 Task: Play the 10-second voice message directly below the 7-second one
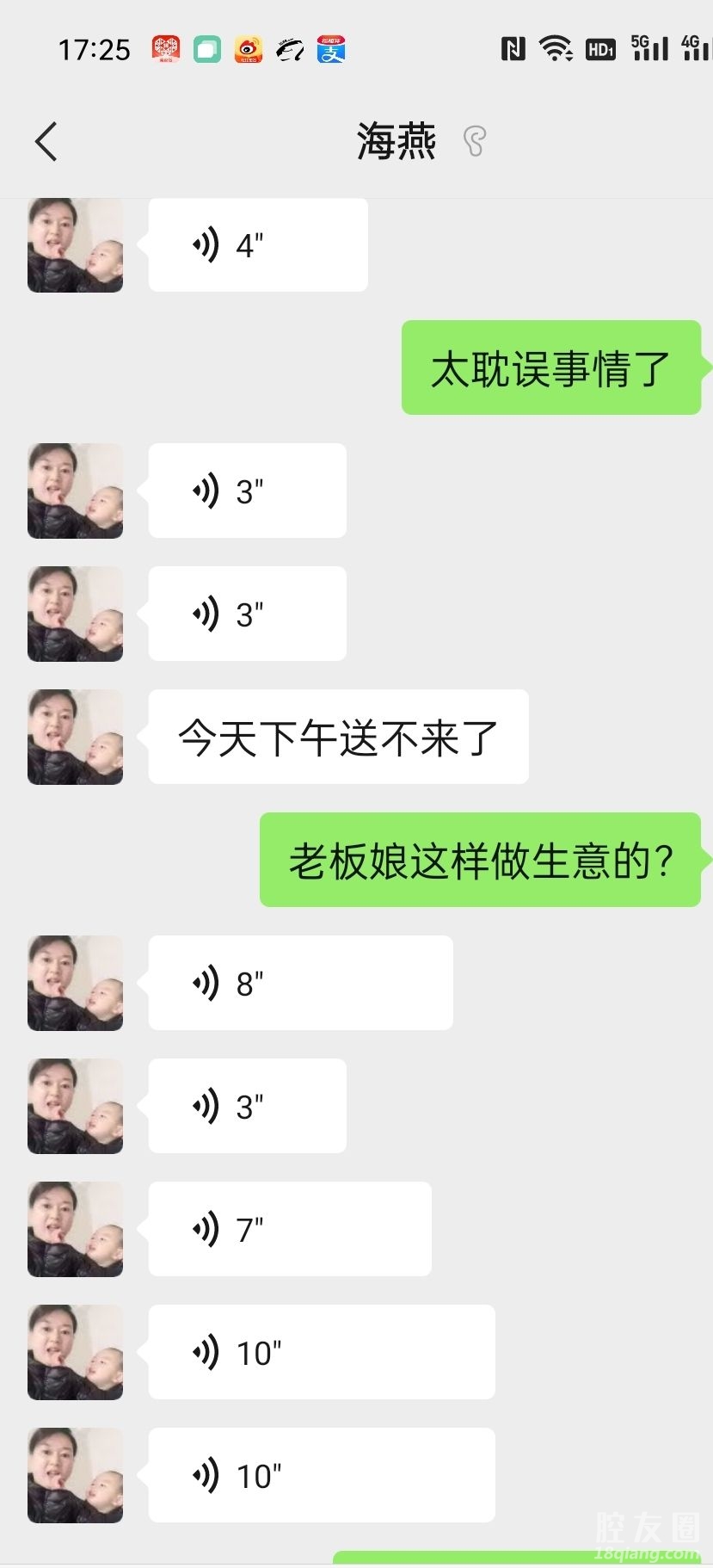pyautogui.click(x=321, y=1352)
